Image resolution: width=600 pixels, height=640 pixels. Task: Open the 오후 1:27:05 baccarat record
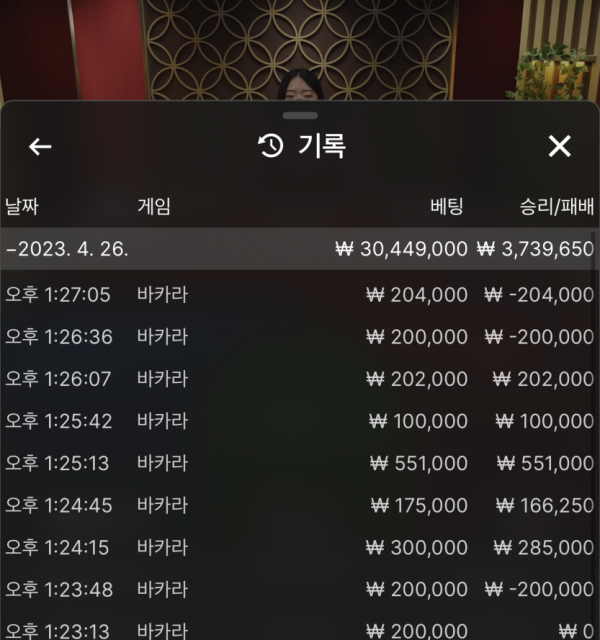298,295
